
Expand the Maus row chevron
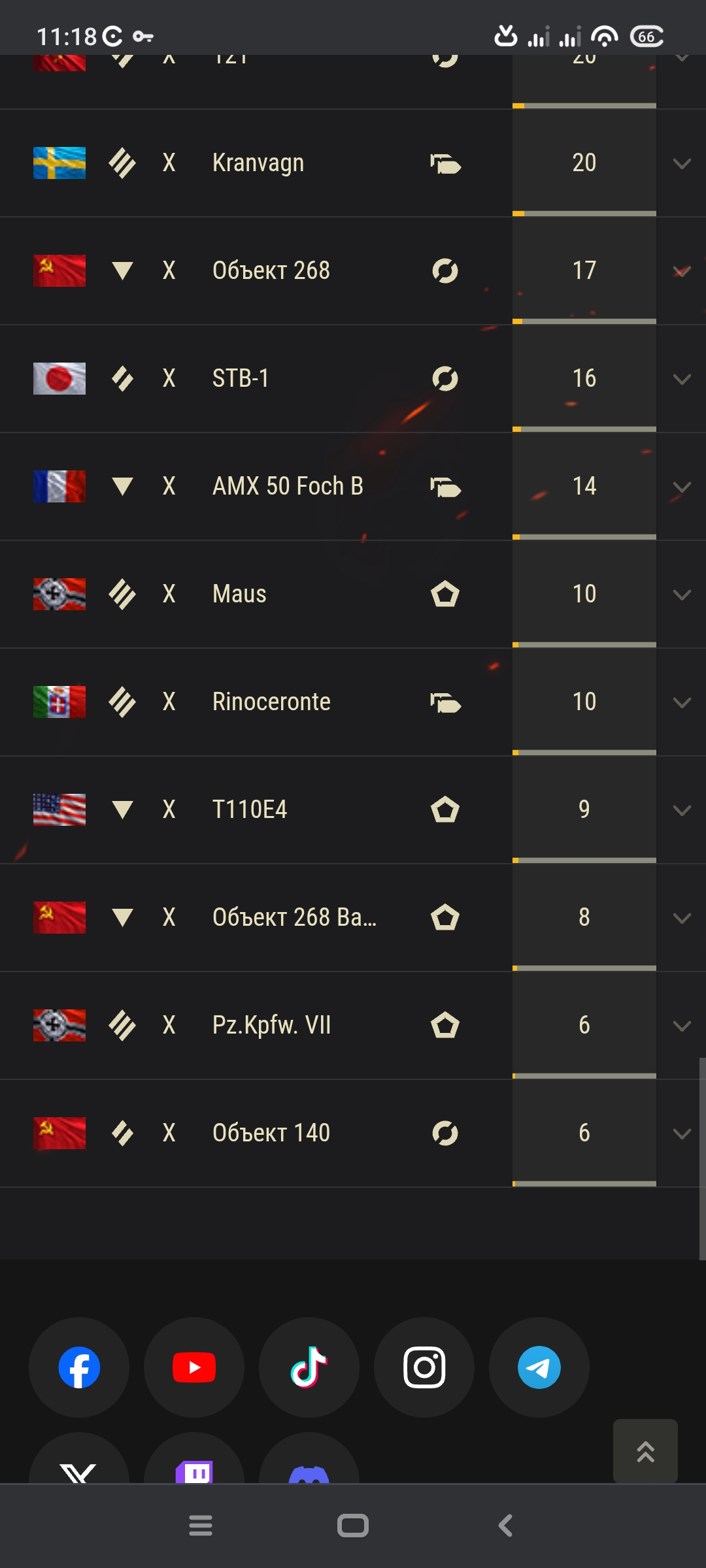tap(682, 595)
